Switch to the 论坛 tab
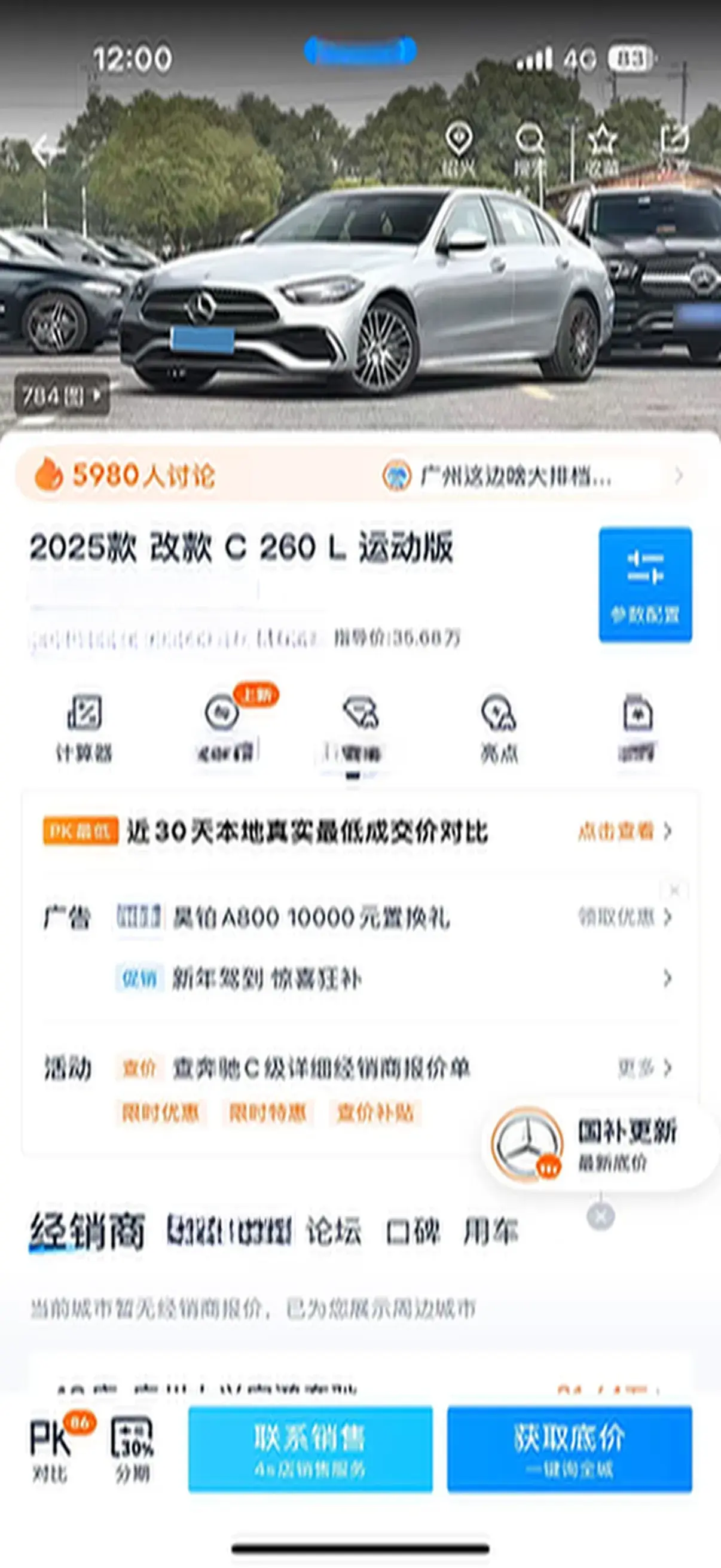The height and width of the screenshot is (1568, 721). 334,1231
